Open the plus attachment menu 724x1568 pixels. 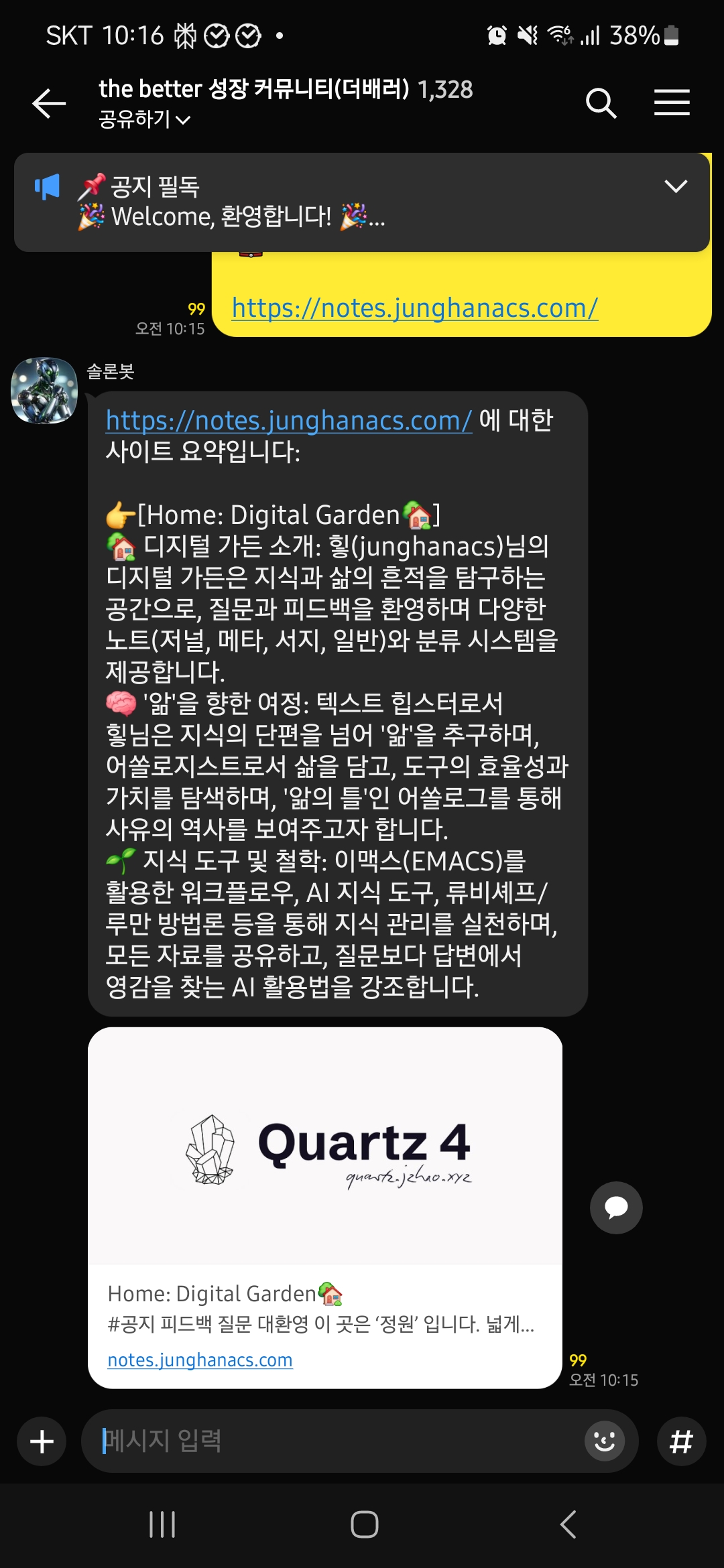coord(42,1441)
